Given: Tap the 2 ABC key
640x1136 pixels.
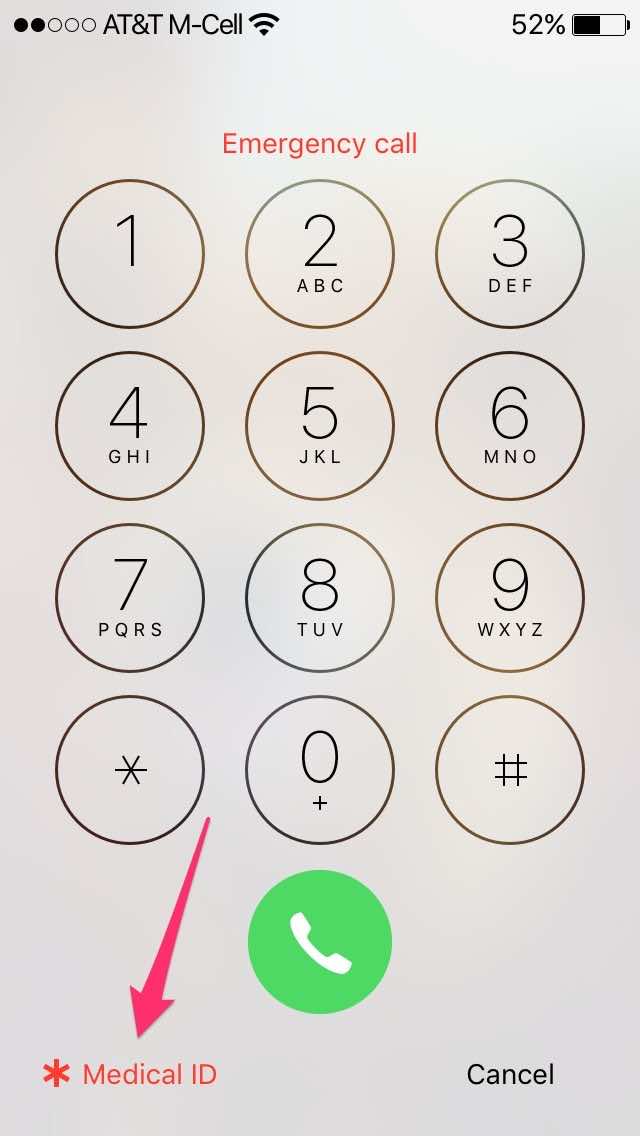Looking at the screenshot, I should pos(320,255).
